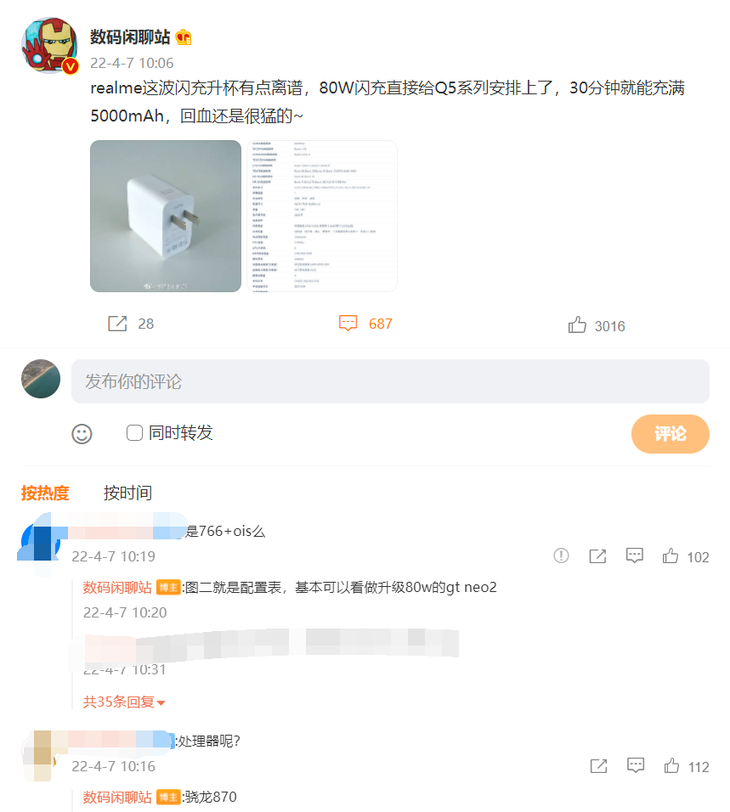Screen dimensions: 730x812
Task: Open the charger photo thumbnail
Action: point(166,216)
